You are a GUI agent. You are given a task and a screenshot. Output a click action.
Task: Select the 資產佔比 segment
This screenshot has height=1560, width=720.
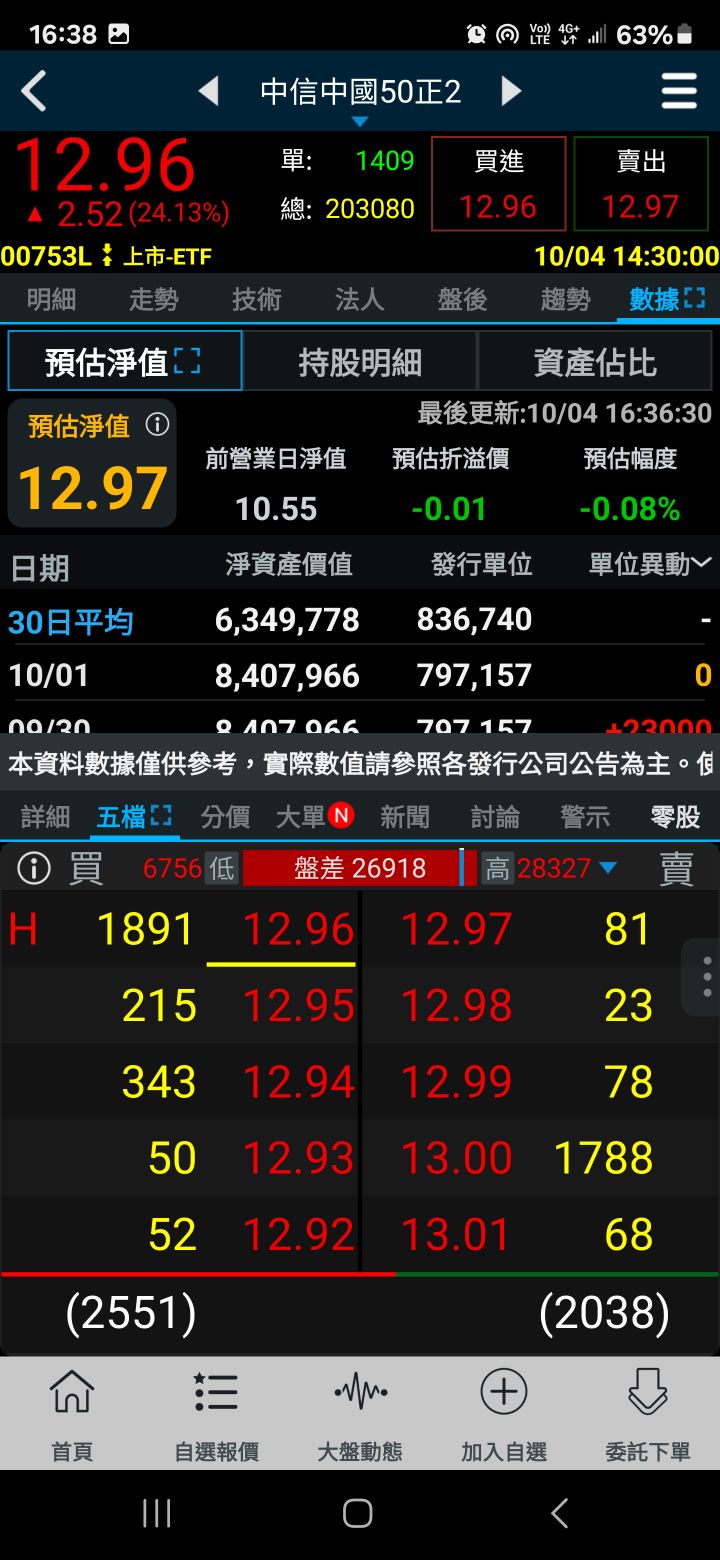point(595,362)
